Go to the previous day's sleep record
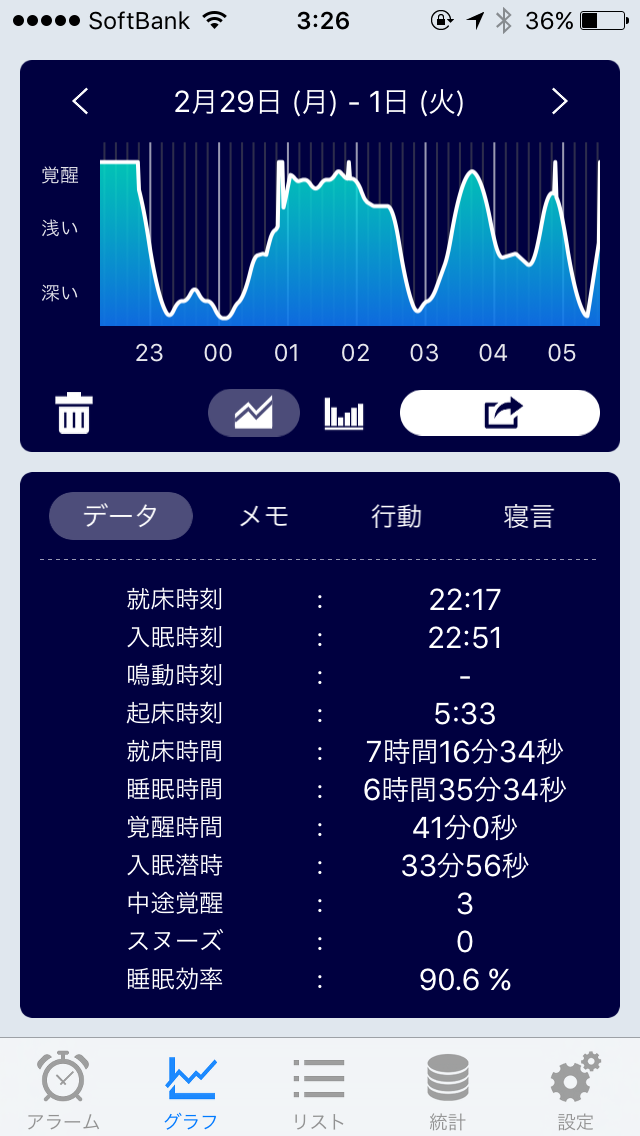Image resolution: width=640 pixels, height=1136 pixels. [x=80, y=102]
